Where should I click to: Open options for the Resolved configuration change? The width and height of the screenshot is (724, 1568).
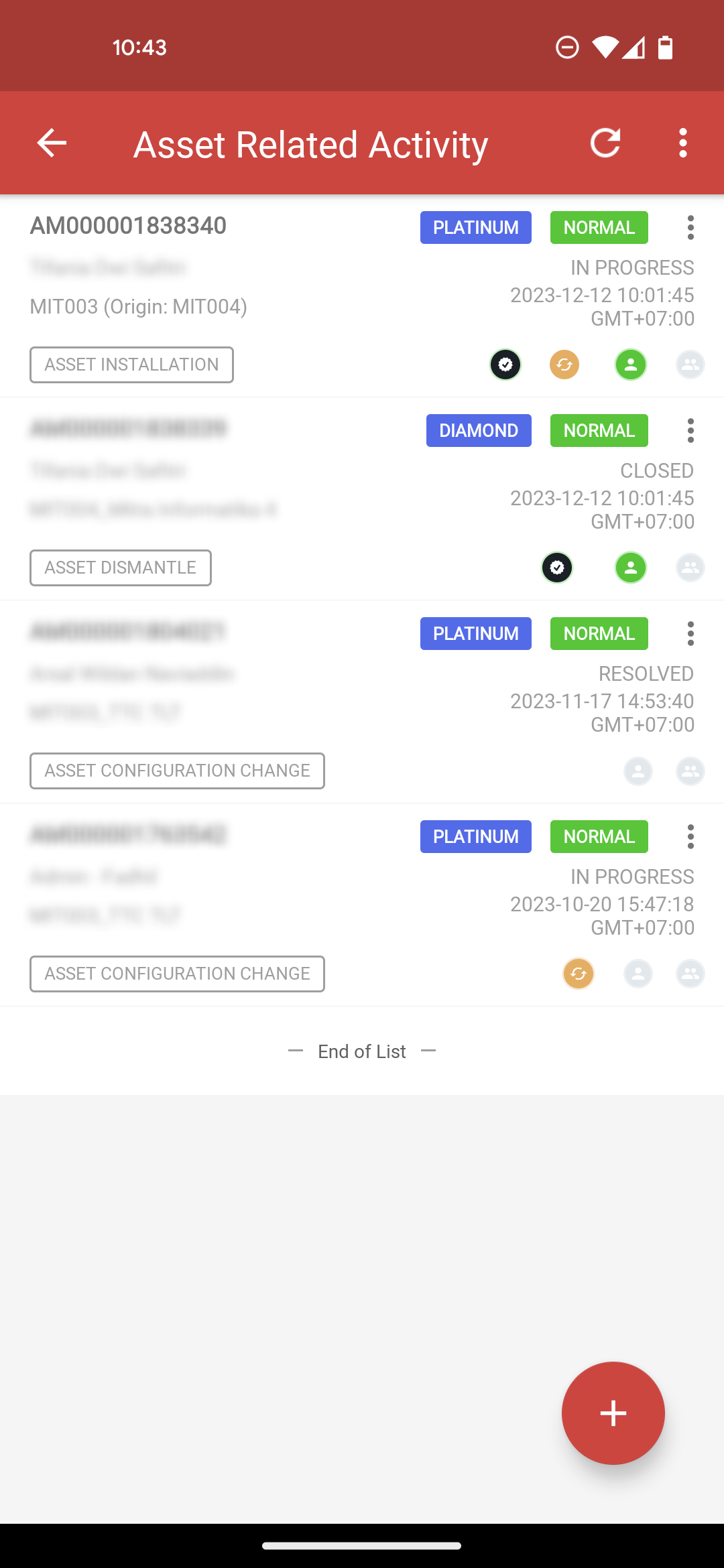(x=690, y=634)
